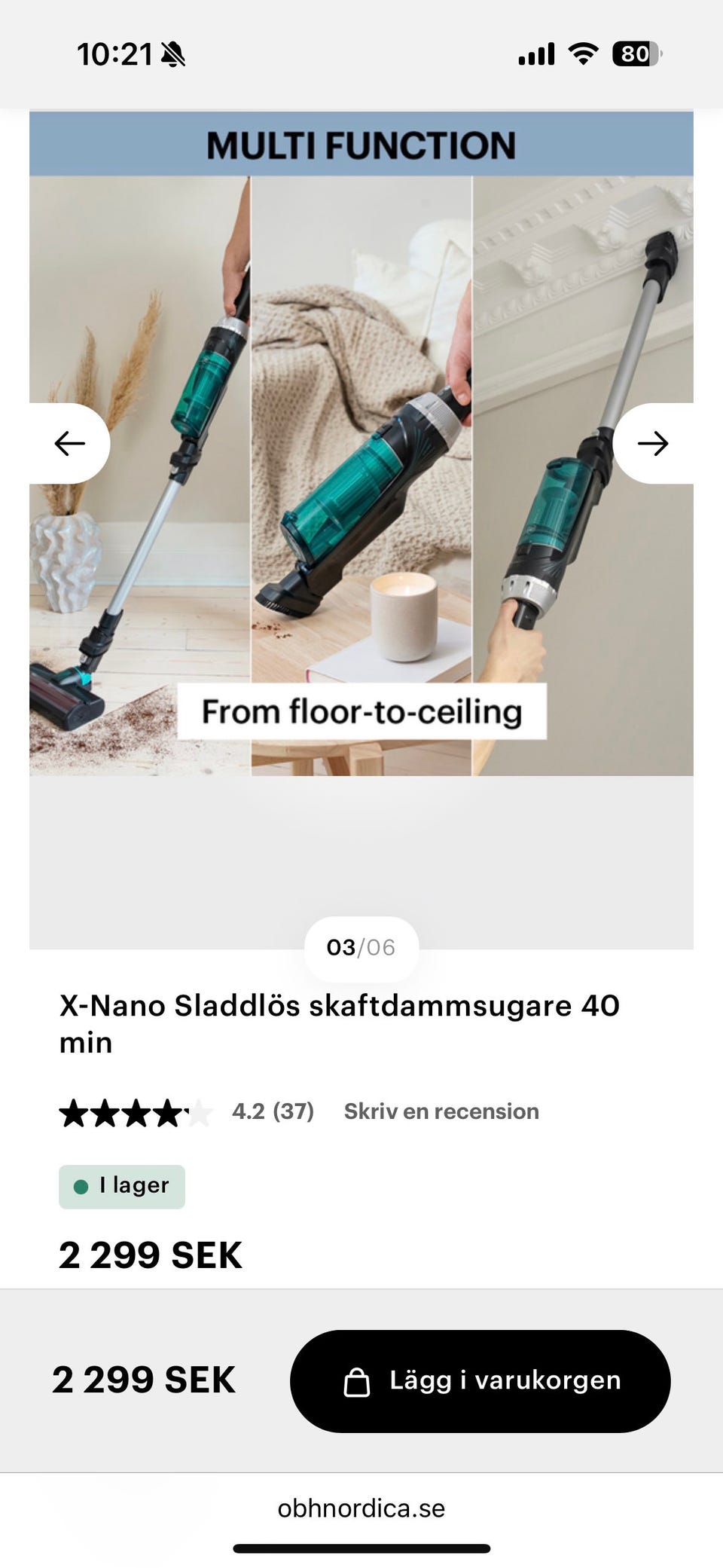723x1568 pixels.
Task: Expand the image gallery via the 03/06 counter
Action: 362,948
